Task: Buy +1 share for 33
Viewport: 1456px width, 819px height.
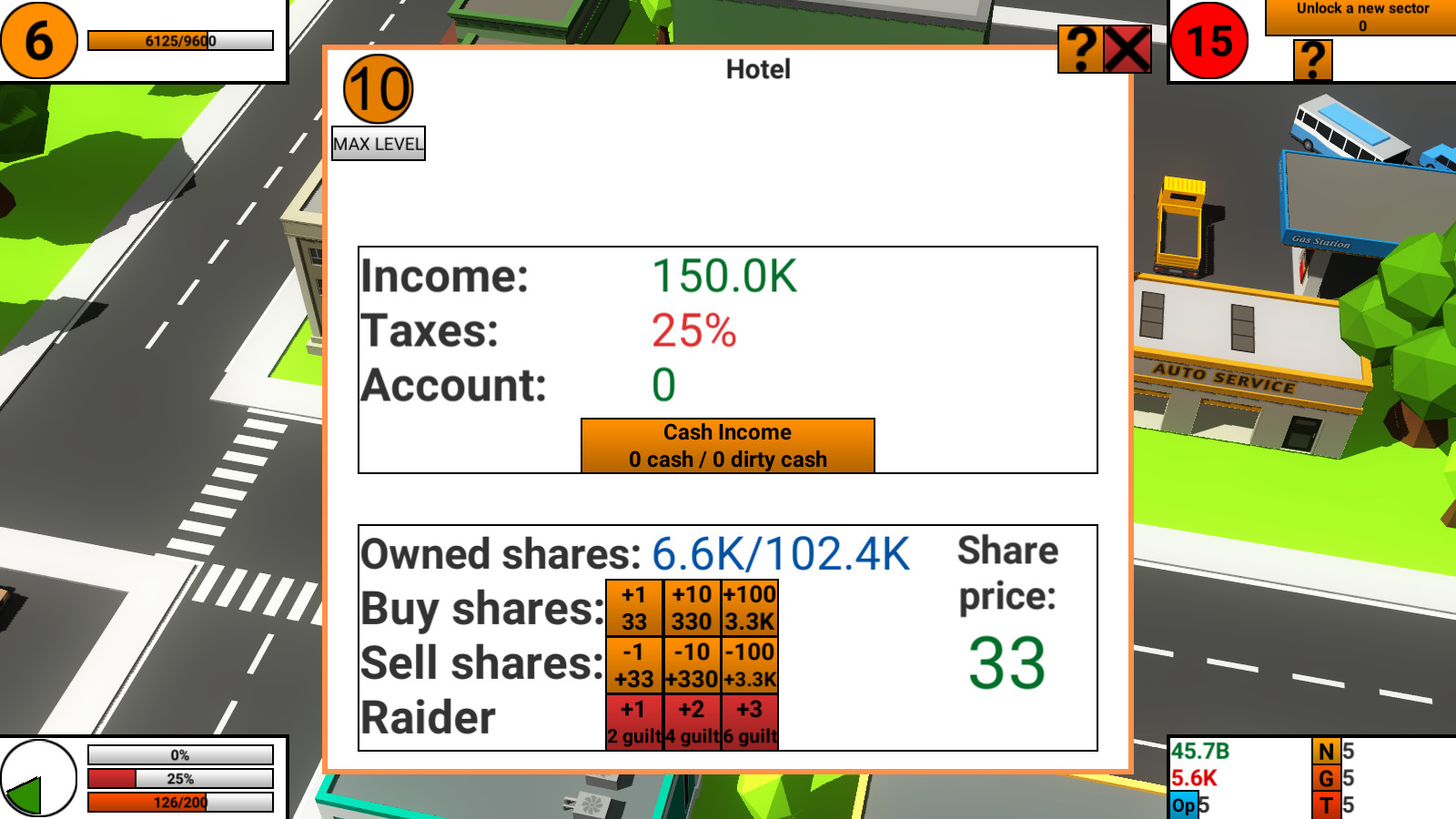Action: [x=634, y=608]
